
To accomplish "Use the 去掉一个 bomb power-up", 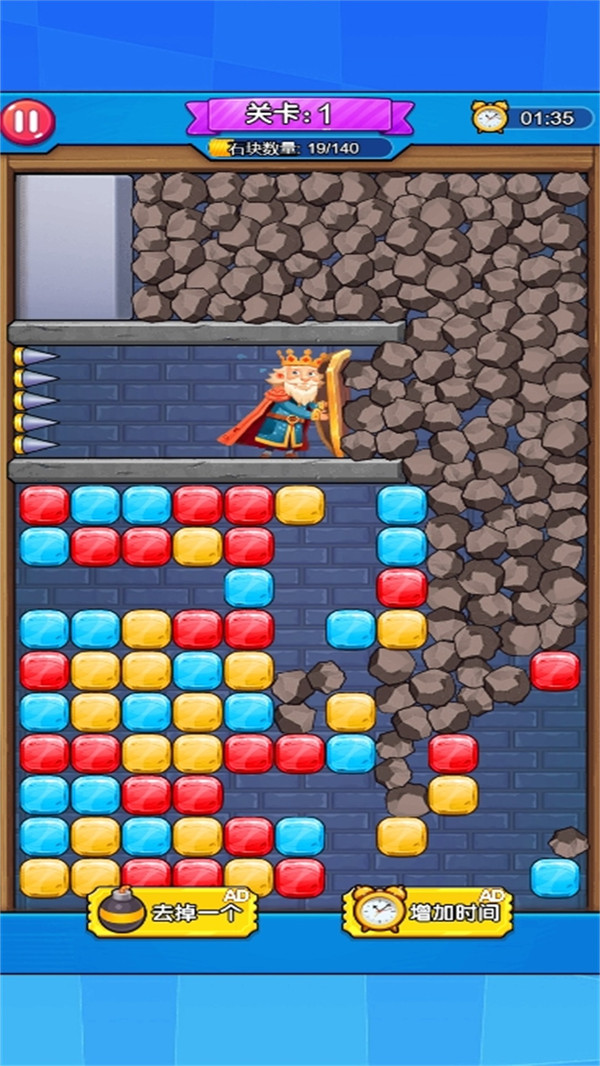I will click(173, 911).
